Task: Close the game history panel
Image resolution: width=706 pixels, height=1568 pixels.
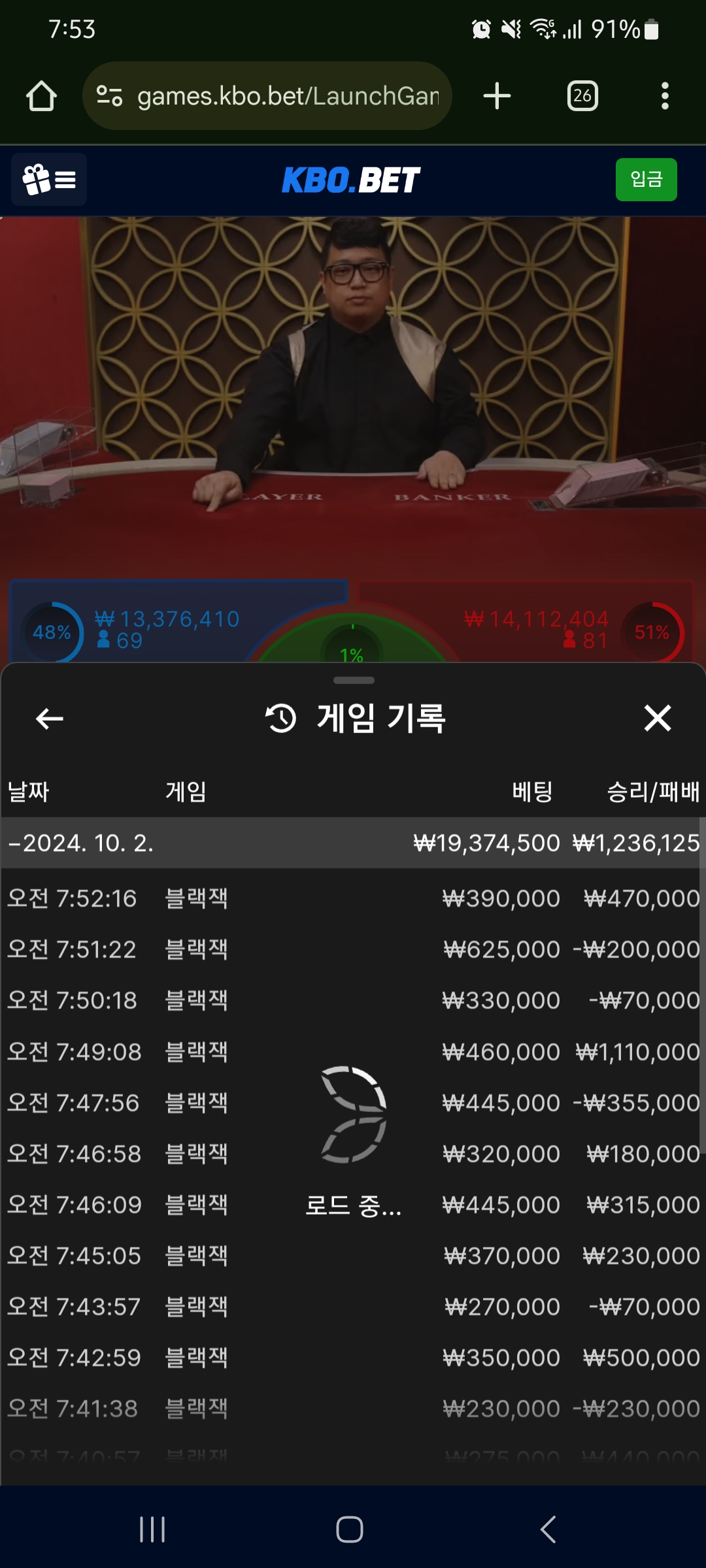Action: [x=657, y=718]
